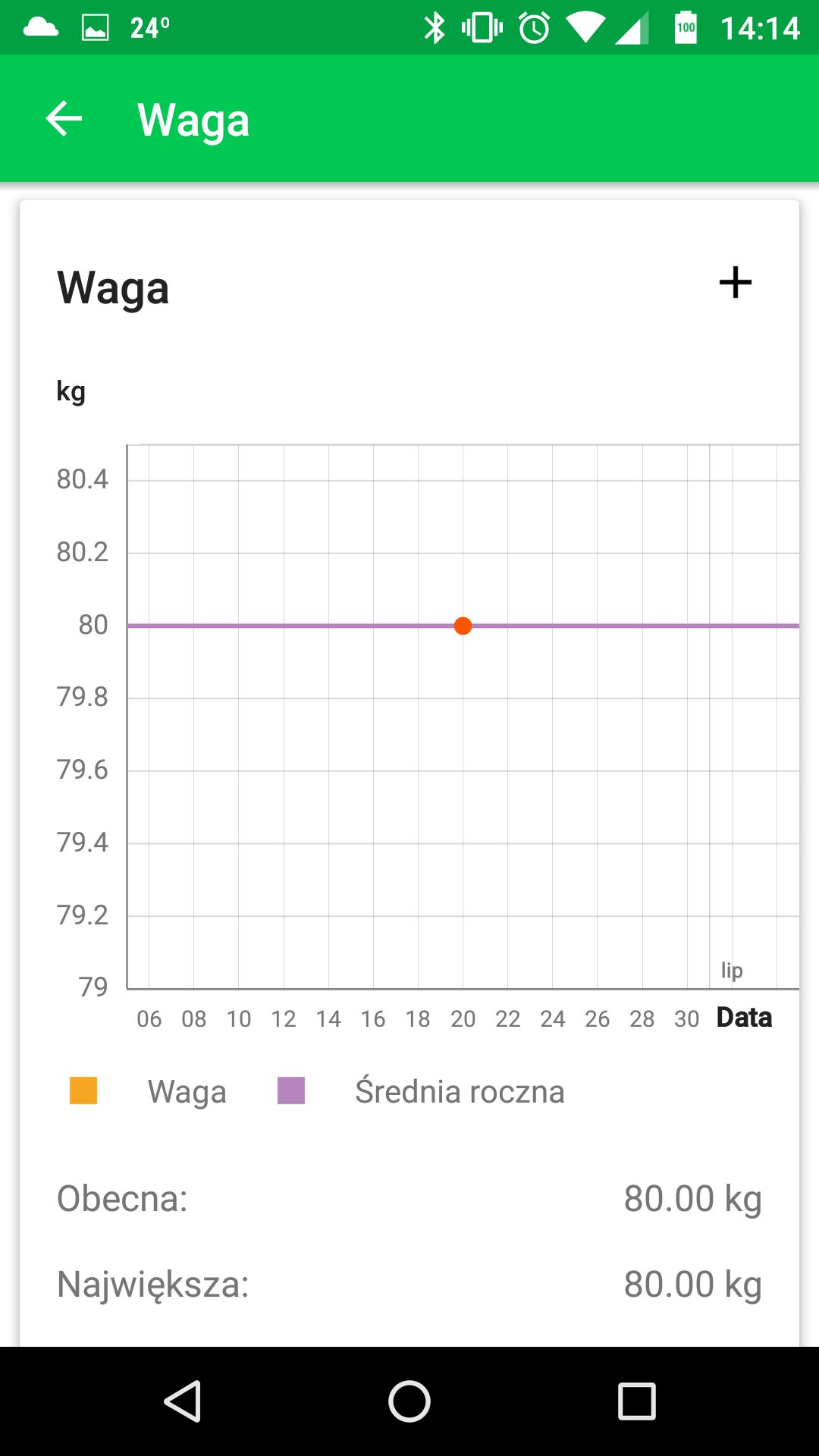This screenshot has width=819, height=1456.
Task: Add a new weight entry with plus
Action: point(735,283)
